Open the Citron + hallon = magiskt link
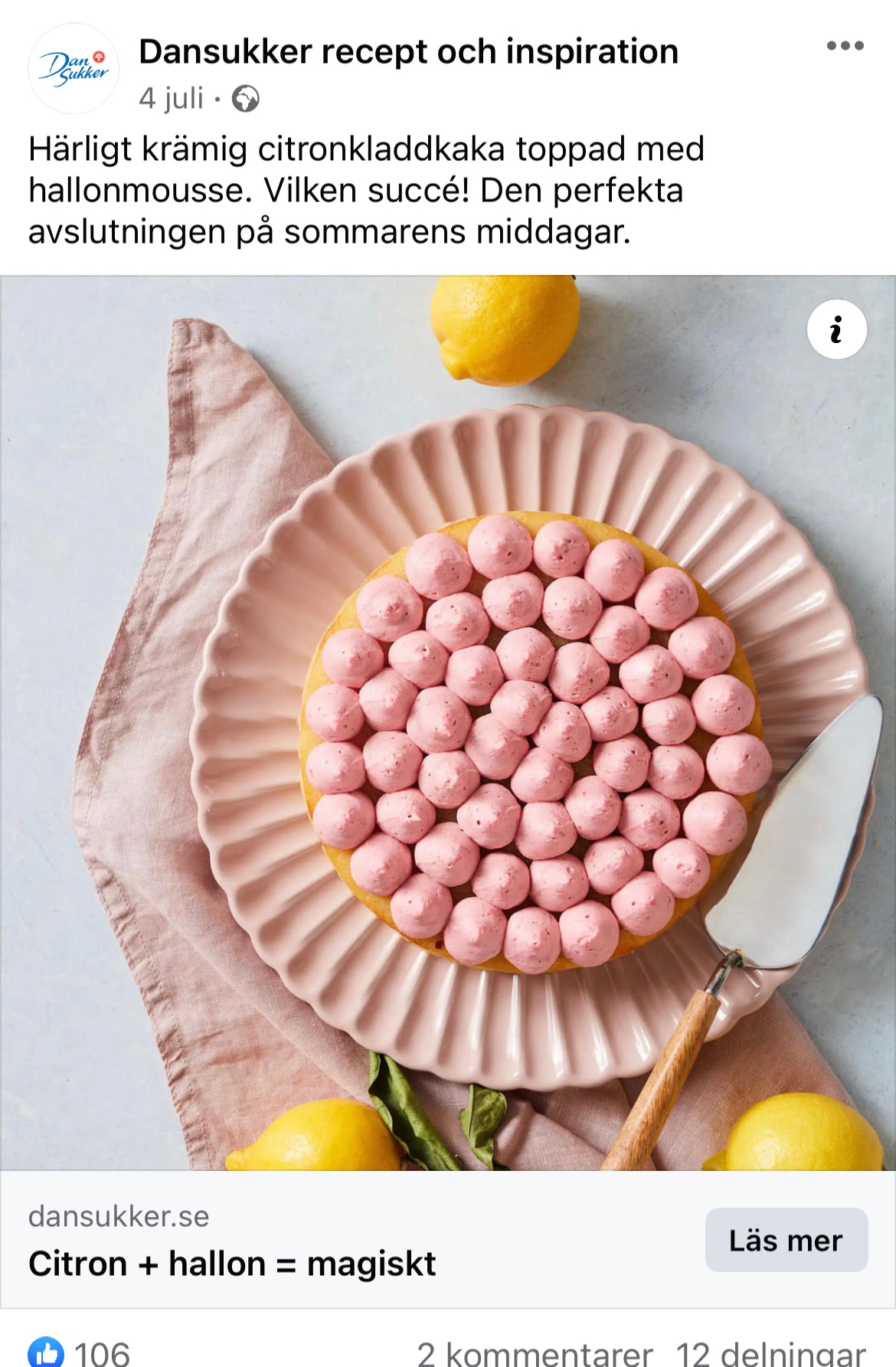896x1367 pixels. [232, 1264]
